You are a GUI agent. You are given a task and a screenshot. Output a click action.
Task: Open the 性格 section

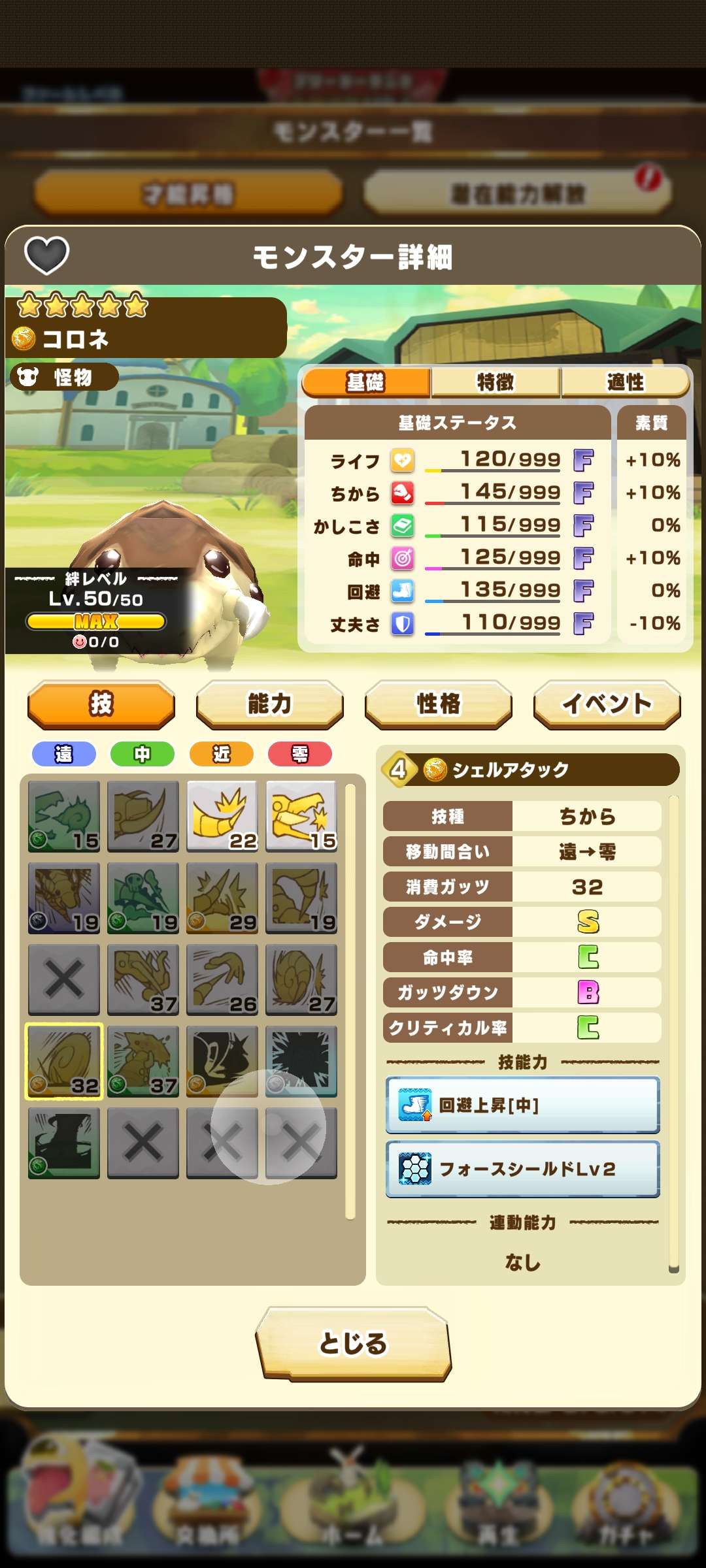[438, 704]
